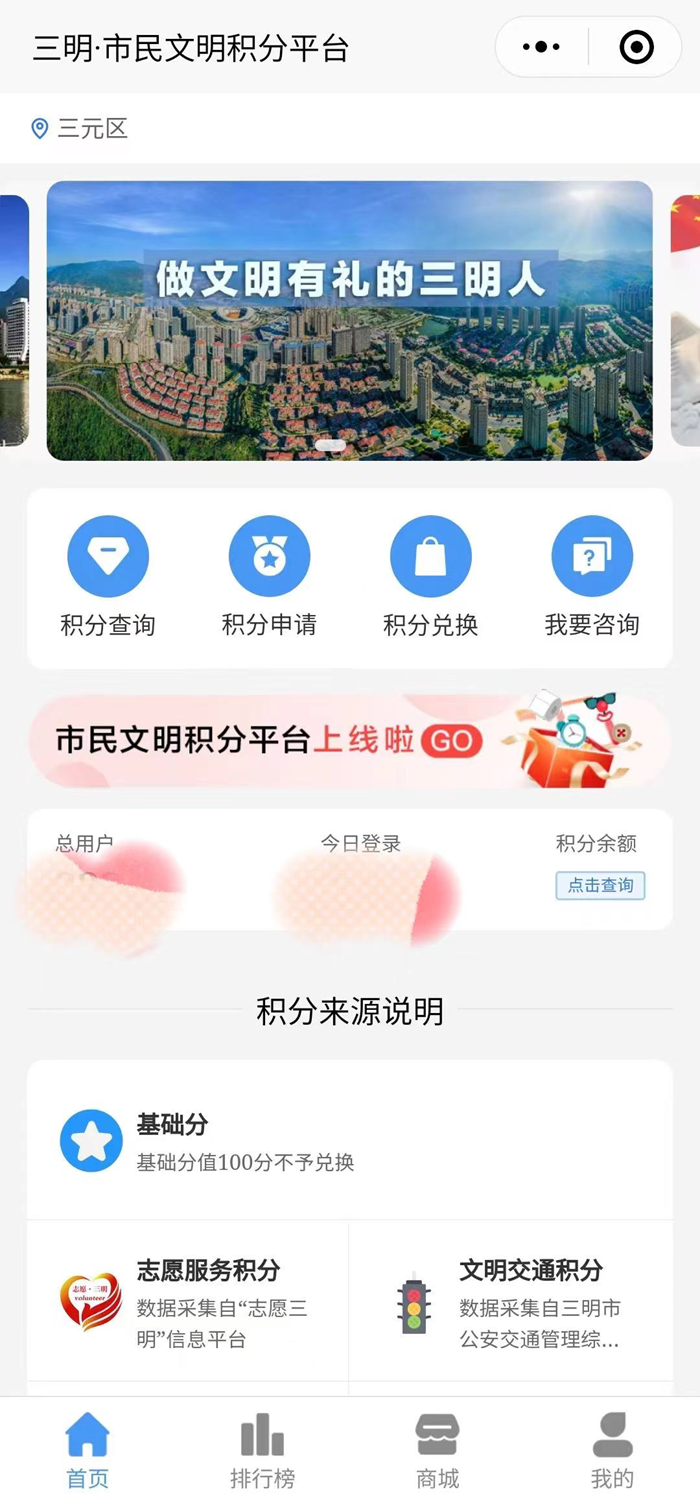
Task: Open 积分兑换
Action: pyautogui.click(x=431, y=576)
